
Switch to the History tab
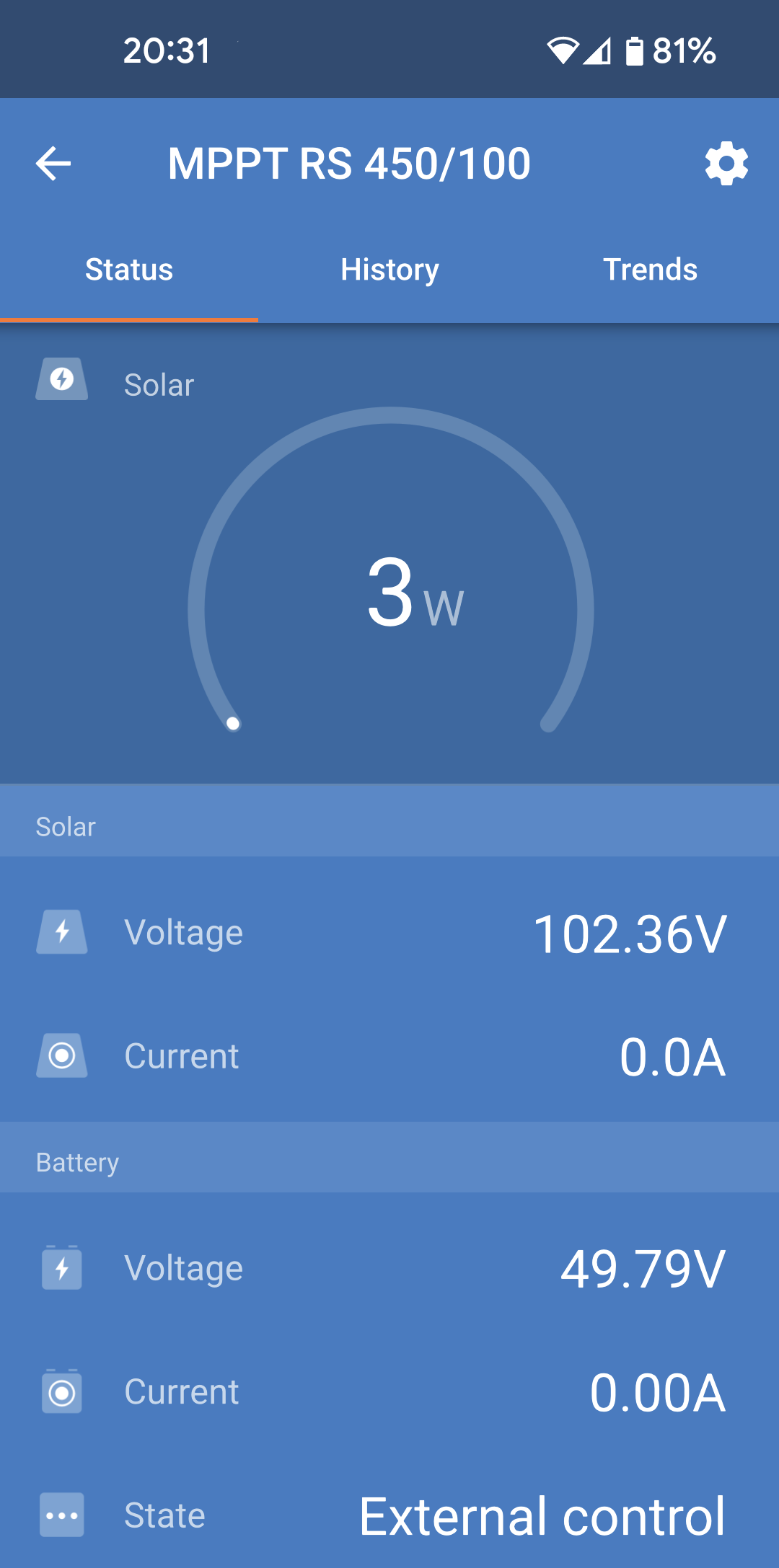pyautogui.click(x=389, y=269)
